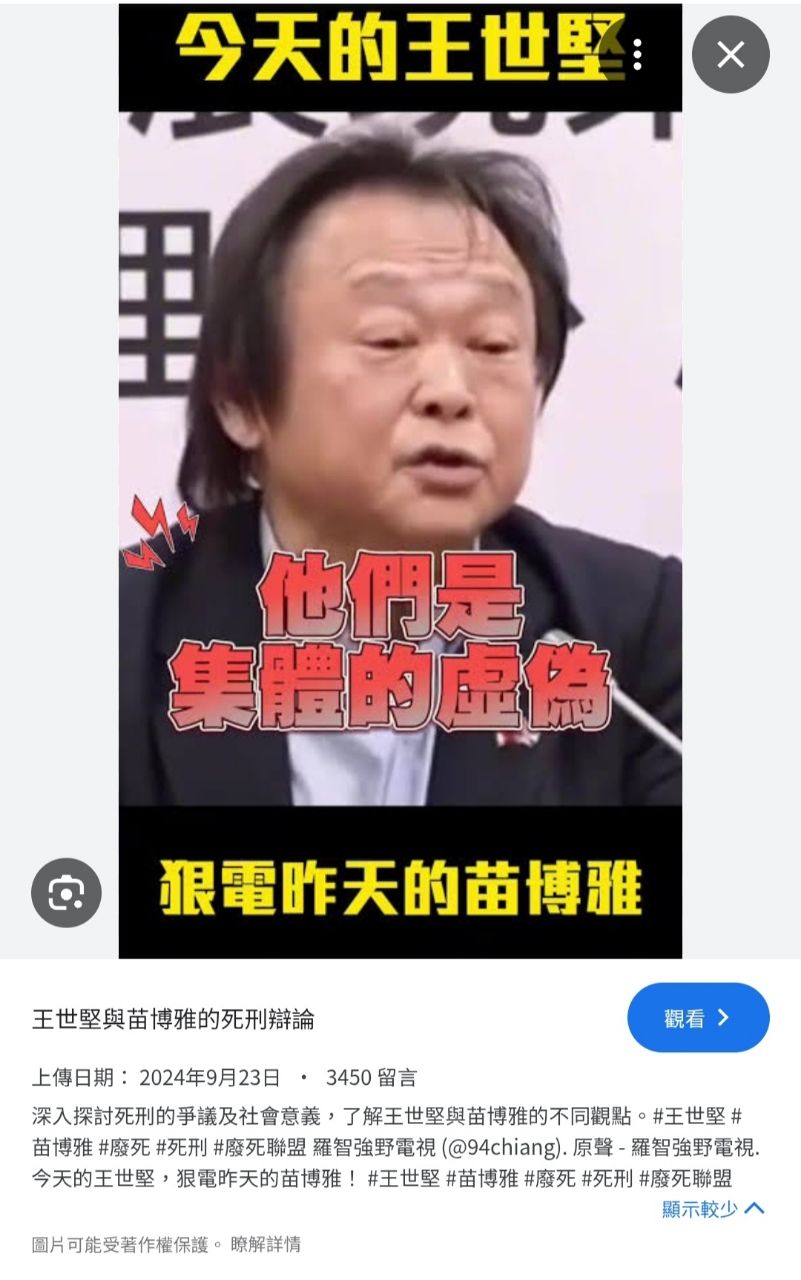
Task: Tap the 觀看 button to watch the video
Action: [x=698, y=1018]
